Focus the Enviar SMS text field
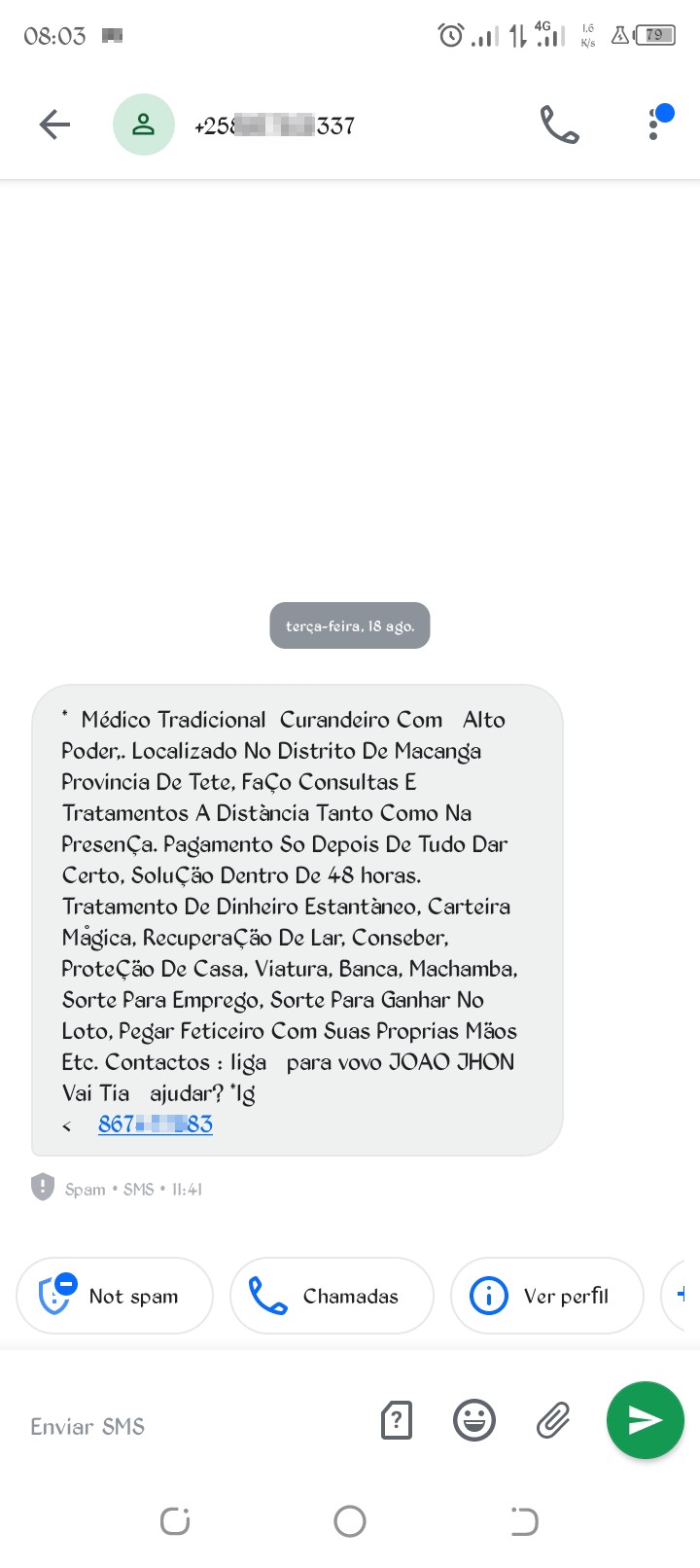 [194, 1426]
